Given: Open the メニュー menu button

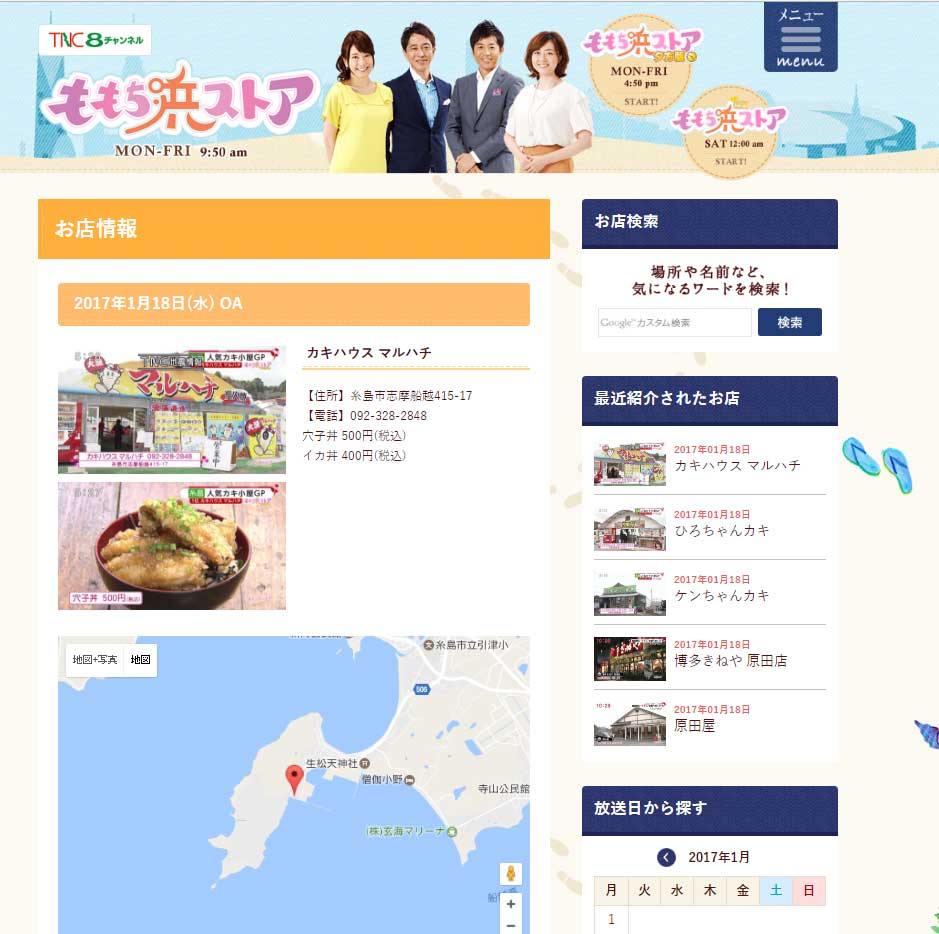Looking at the screenshot, I should [800, 38].
